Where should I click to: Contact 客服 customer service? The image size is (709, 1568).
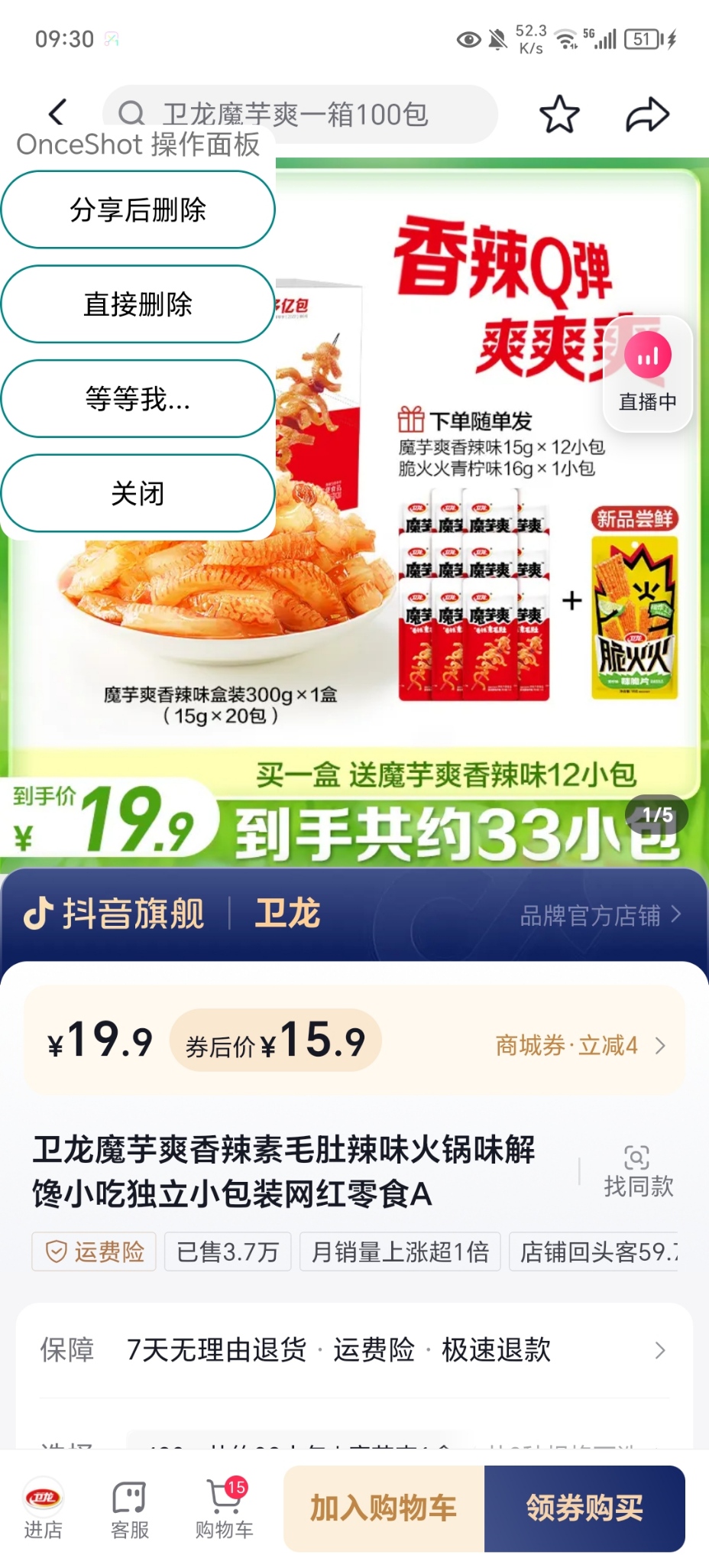coord(129,1508)
